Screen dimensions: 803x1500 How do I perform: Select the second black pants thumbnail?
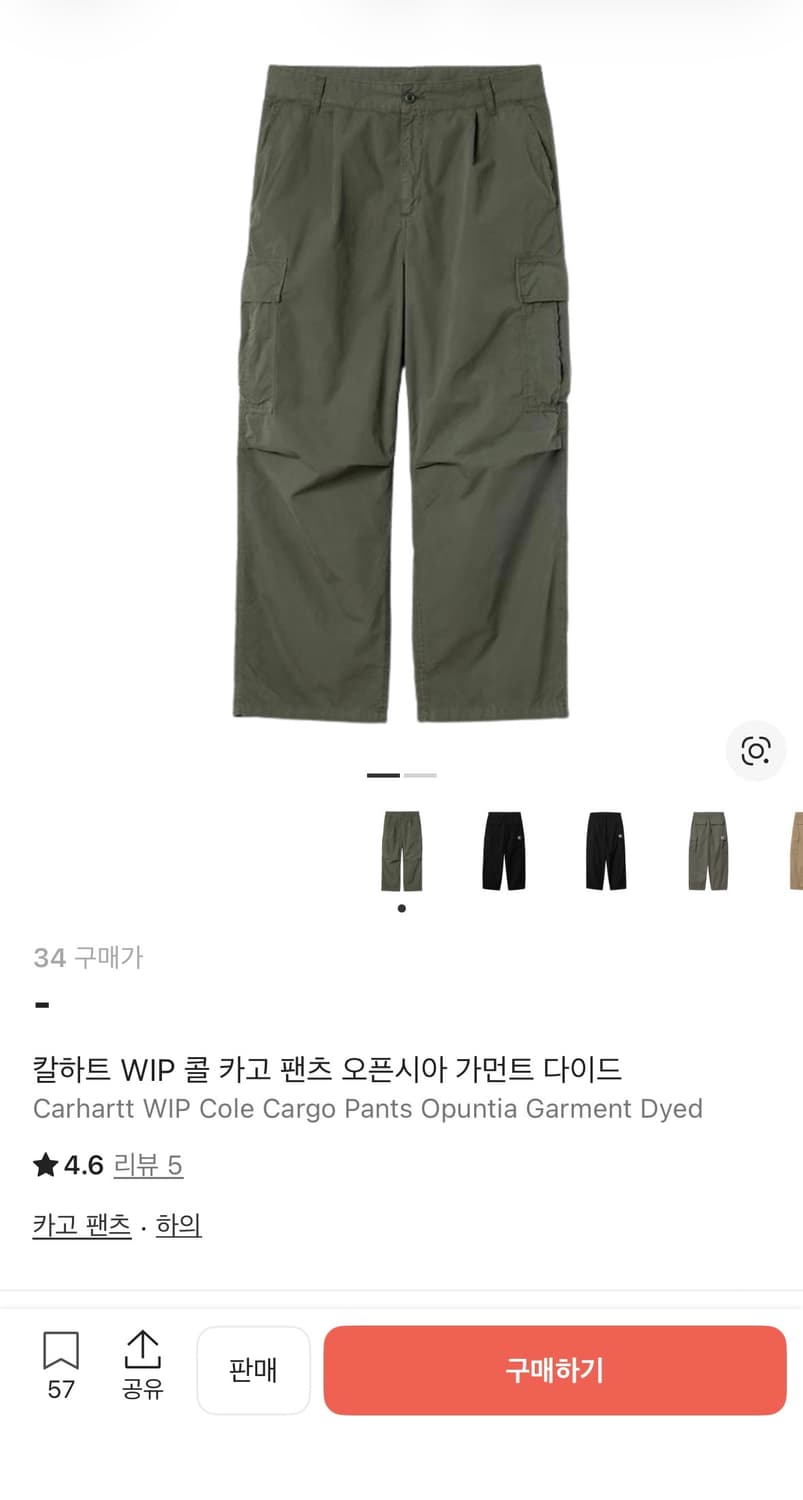[606, 850]
